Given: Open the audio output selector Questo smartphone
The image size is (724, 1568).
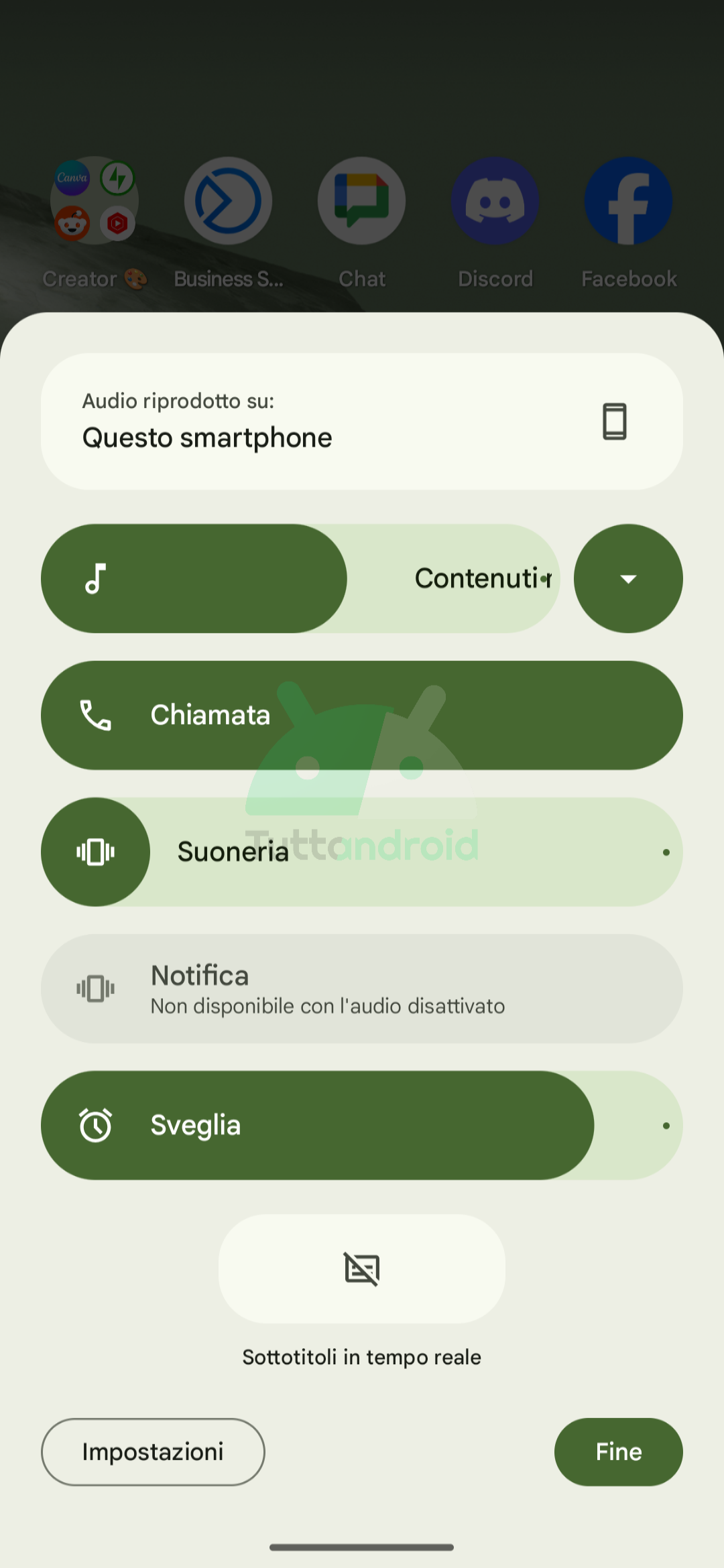Looking at the screenshot, I should [x=362, y=421].
